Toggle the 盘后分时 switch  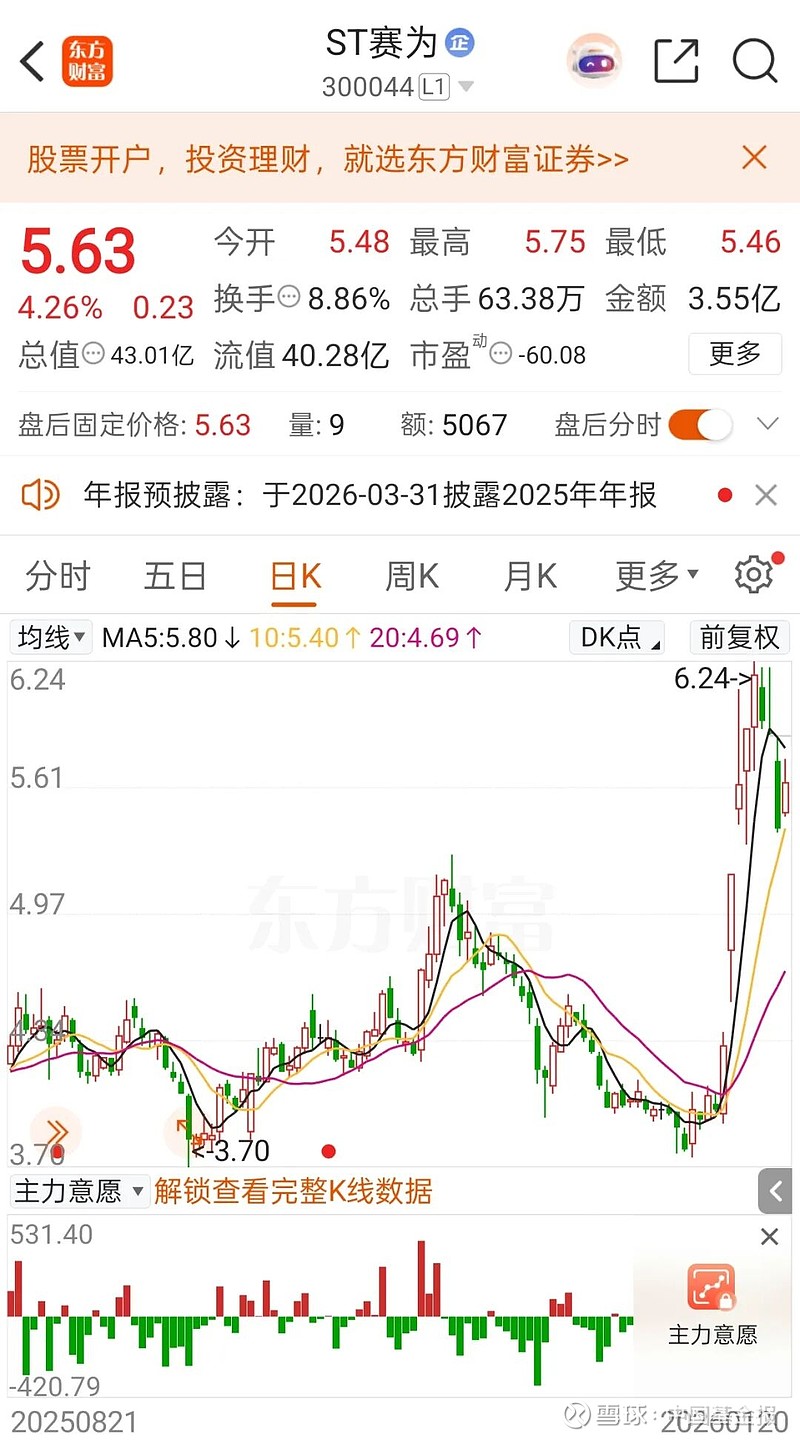point(700,425)
